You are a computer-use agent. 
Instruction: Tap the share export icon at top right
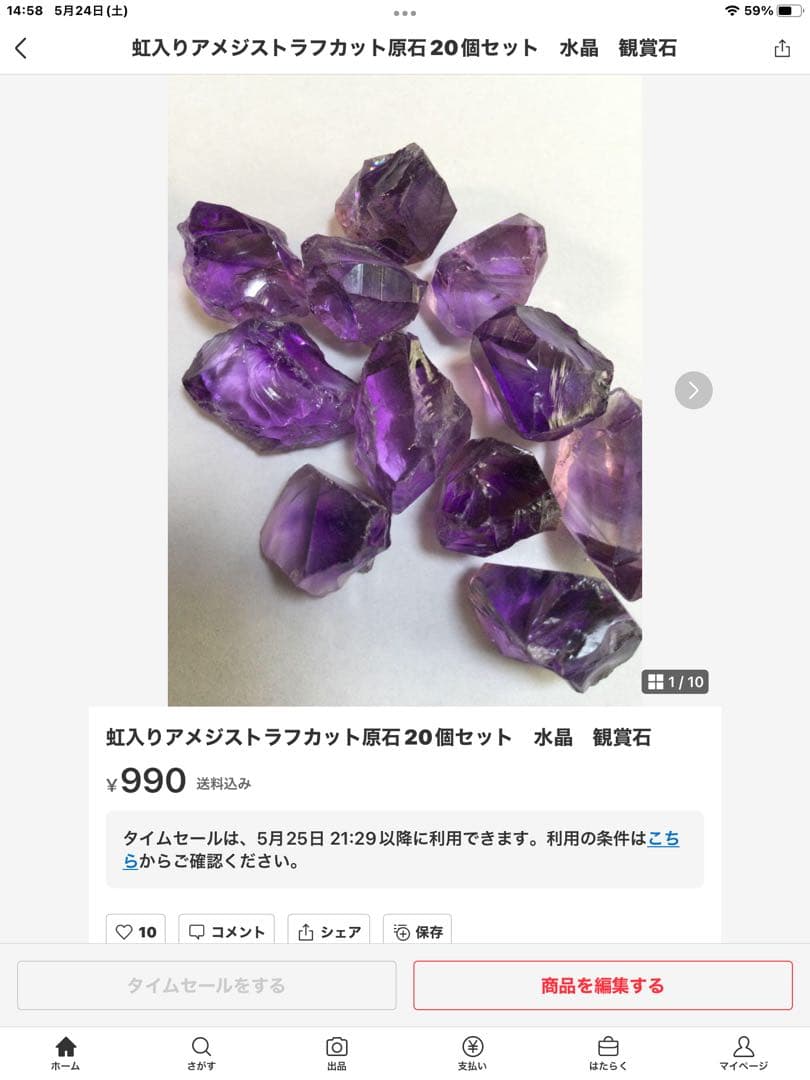coord(782,47)
